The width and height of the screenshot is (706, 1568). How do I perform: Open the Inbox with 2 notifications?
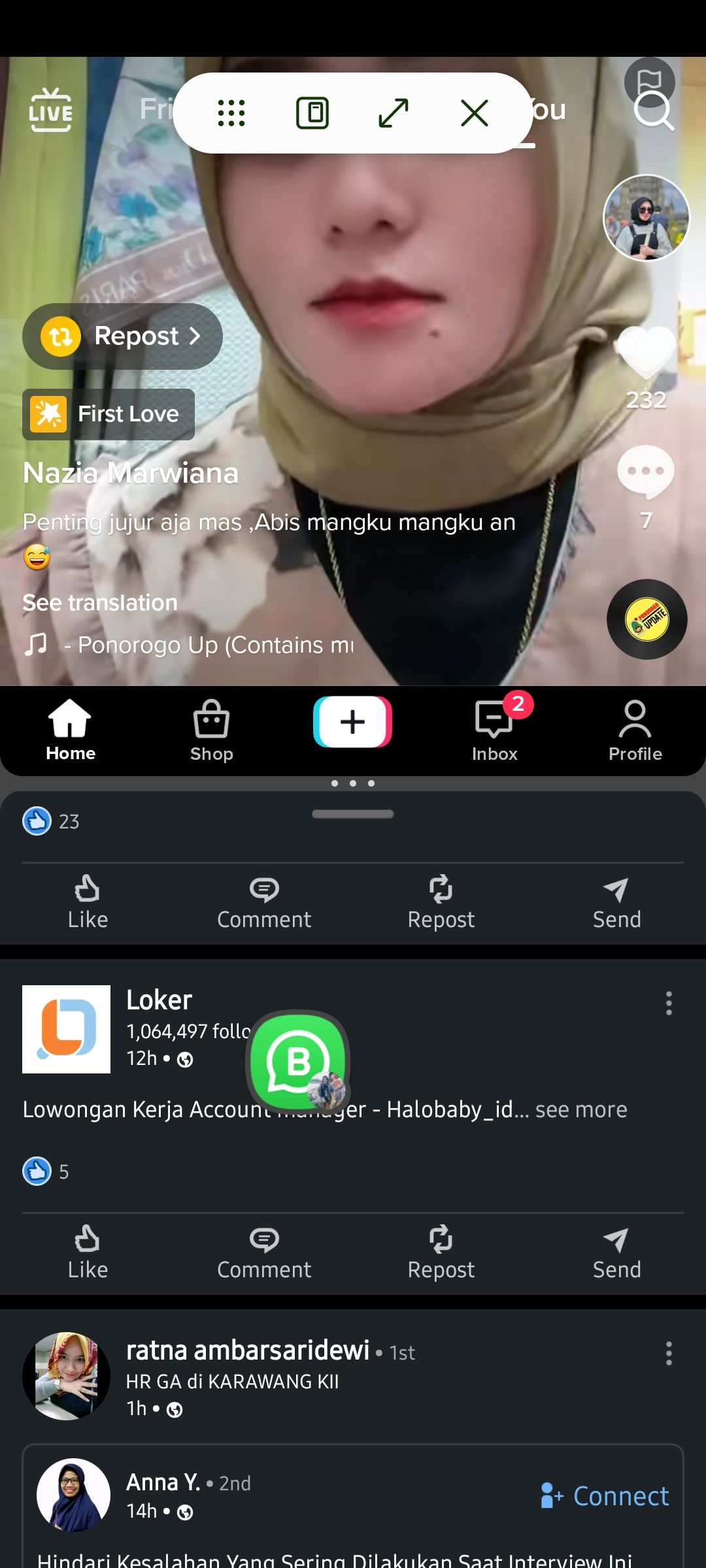pyautogui.click(x=495, y=725)
